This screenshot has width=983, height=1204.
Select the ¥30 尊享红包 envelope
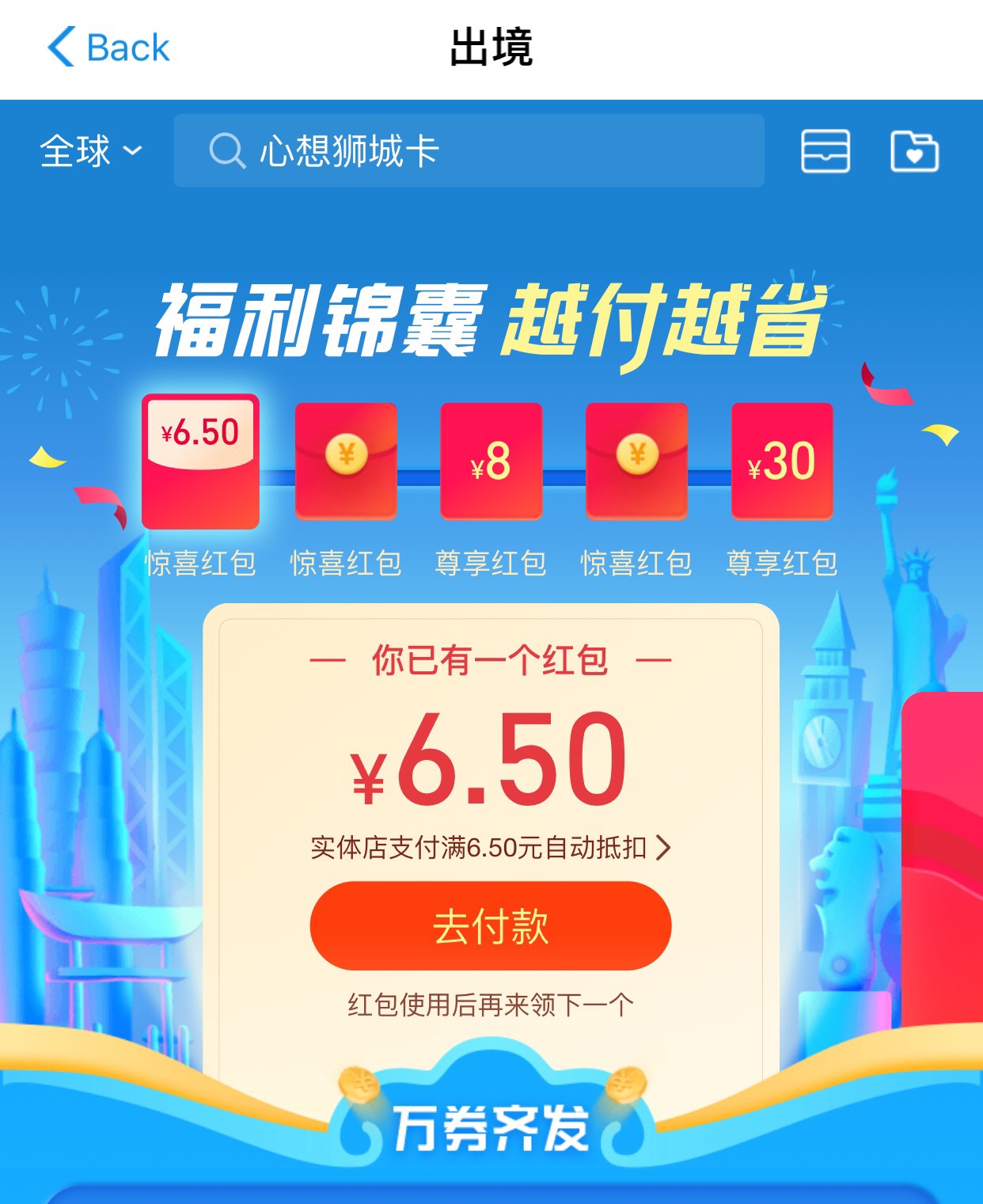point(781,461)
